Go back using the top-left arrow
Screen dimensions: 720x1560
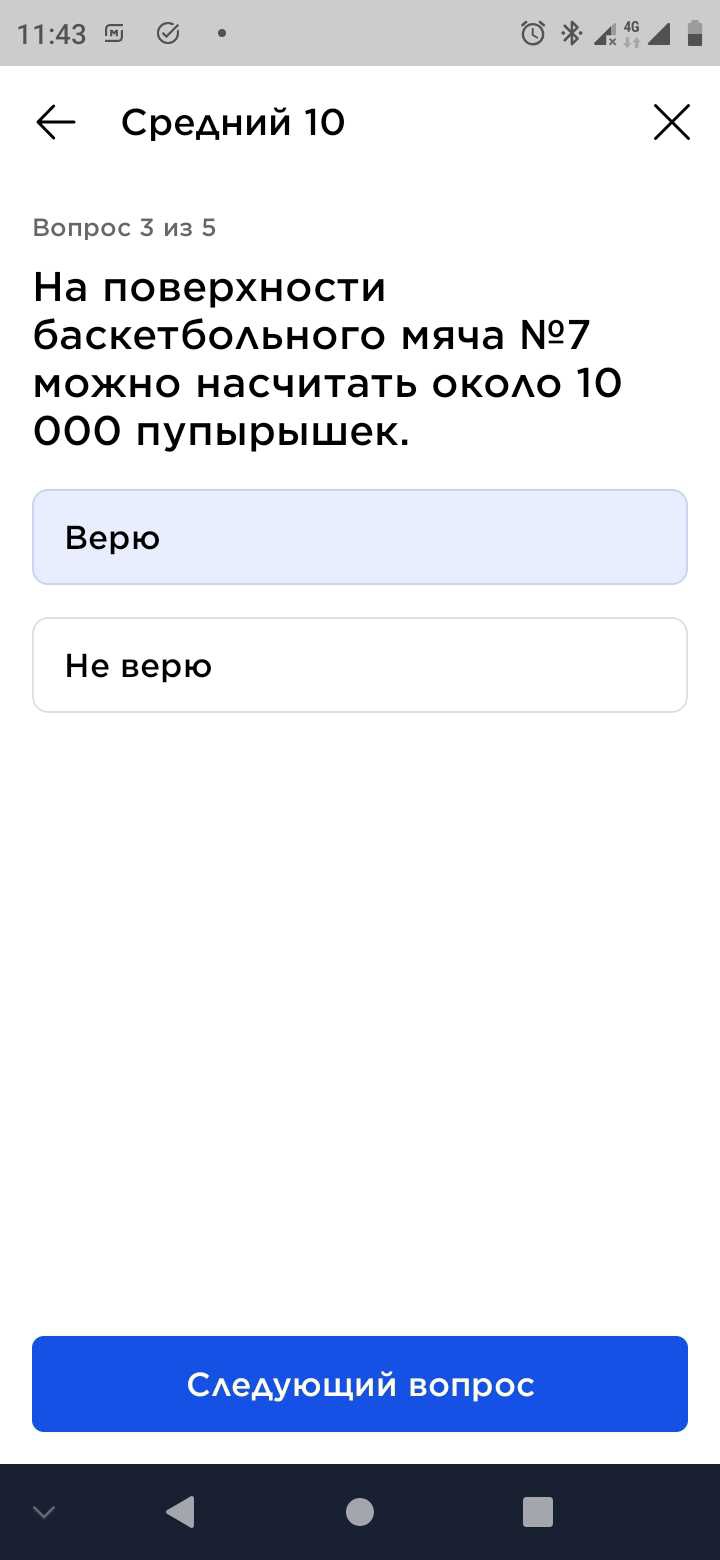56,123
